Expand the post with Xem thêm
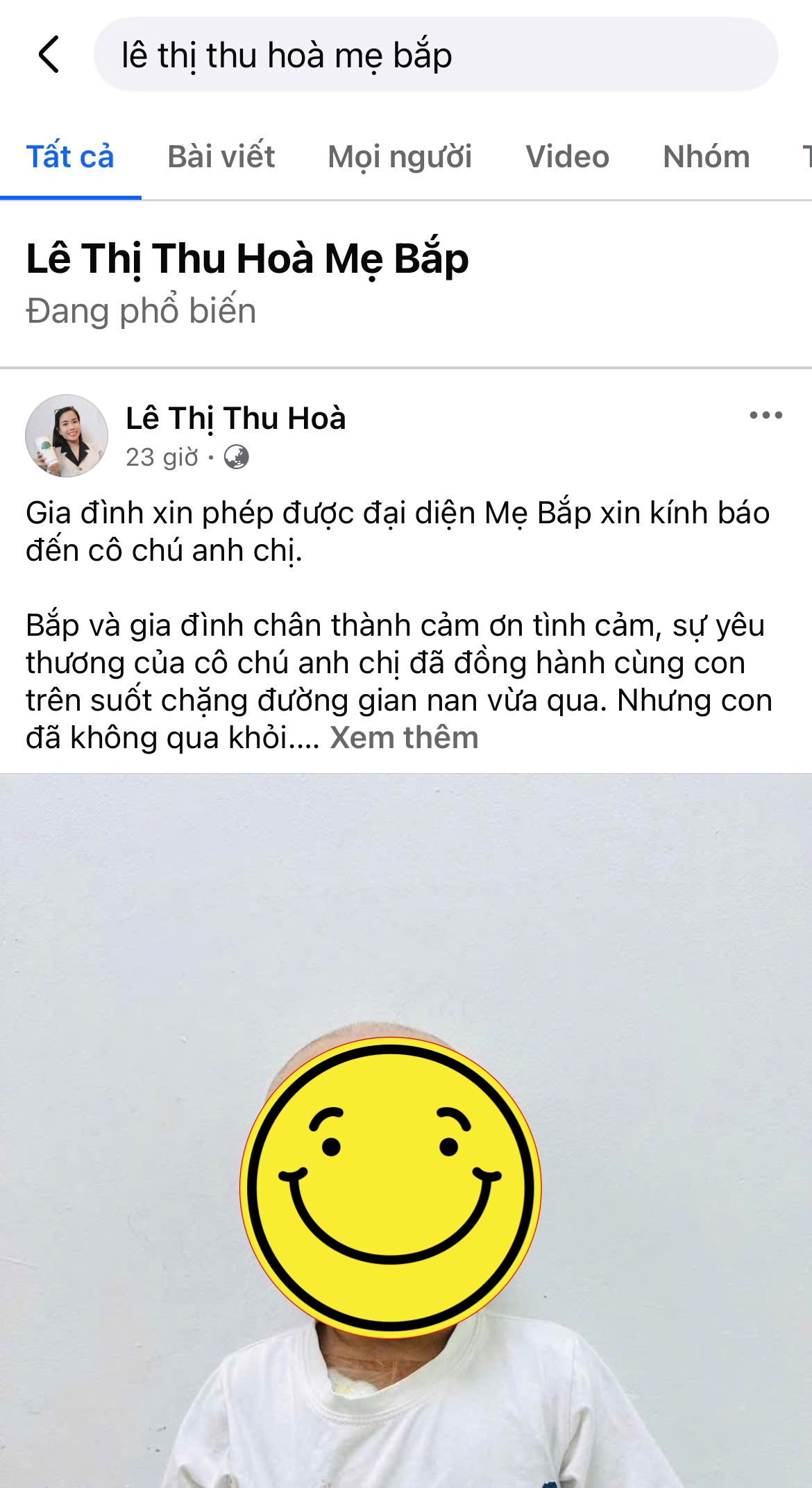This screenshot has width=812, height=1488. [x=404, y=738]
